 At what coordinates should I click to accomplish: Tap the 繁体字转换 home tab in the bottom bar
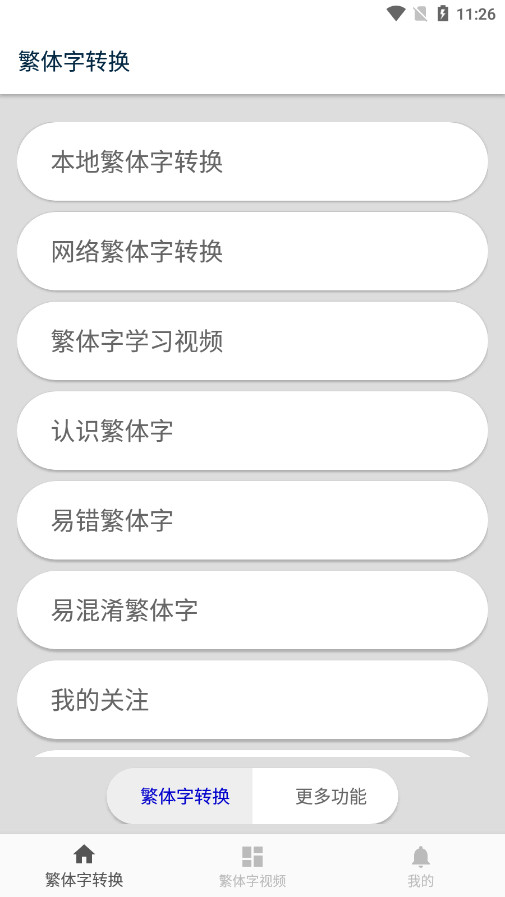click(x=84, y=866)
